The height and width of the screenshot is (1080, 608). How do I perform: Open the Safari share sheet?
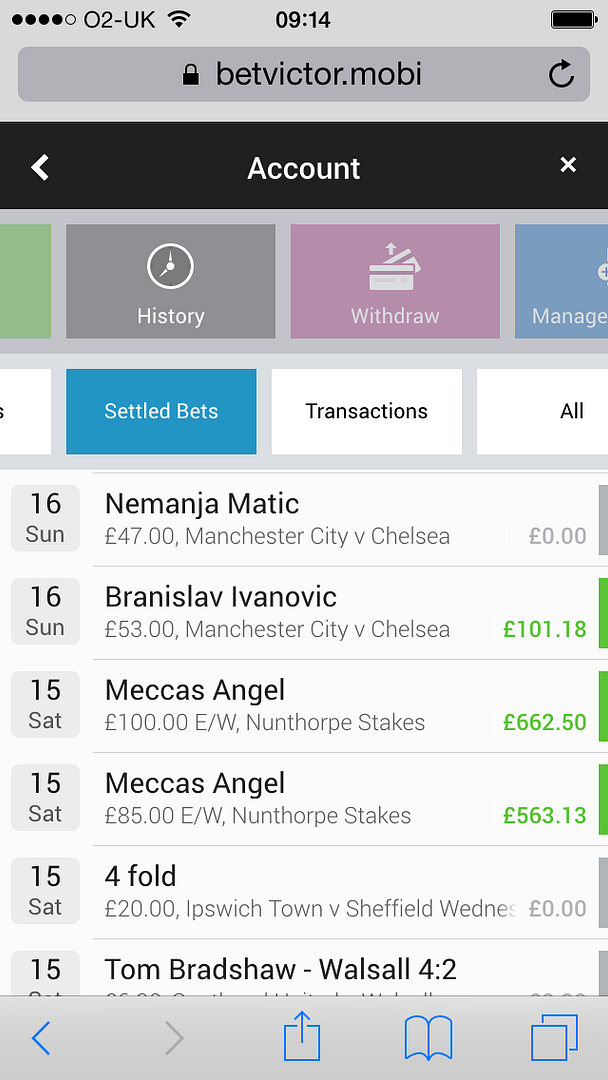(302, 1037)
